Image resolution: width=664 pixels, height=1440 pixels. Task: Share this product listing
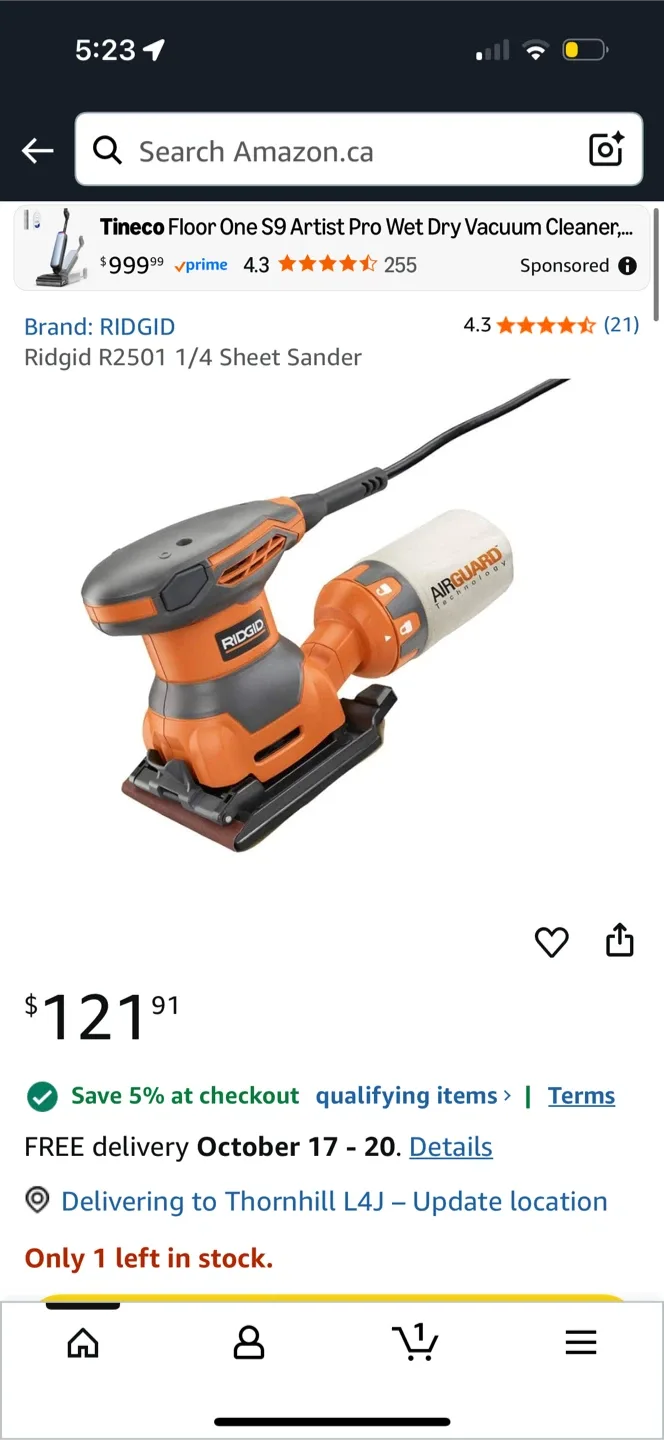(620, 940)
